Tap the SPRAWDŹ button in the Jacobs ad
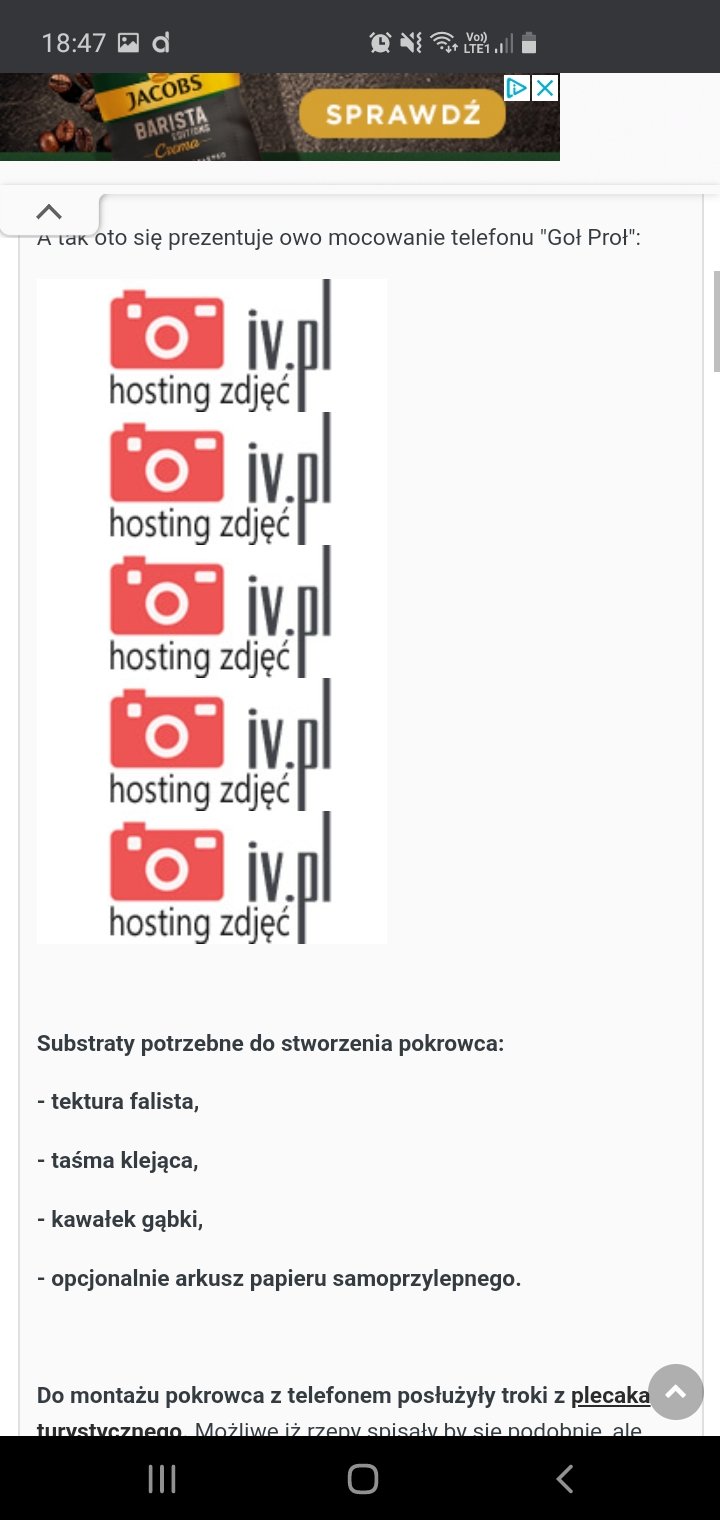 point(401,113)
